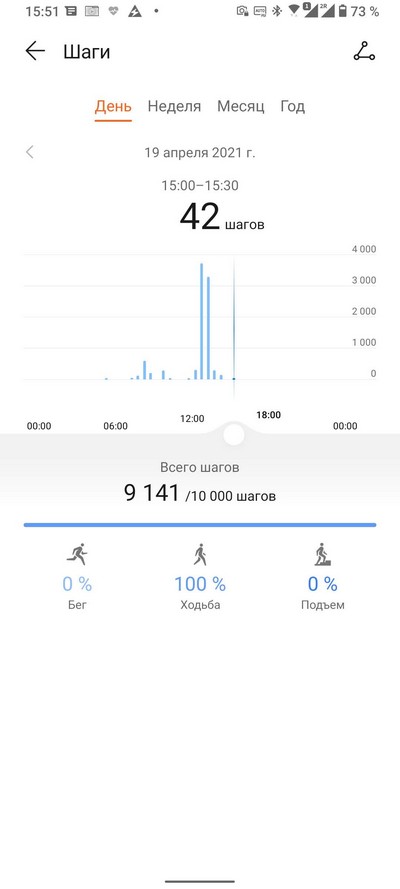400x889 pixels.
Task: Switch to the Неделя tab
Action: [x=175, y=107]
